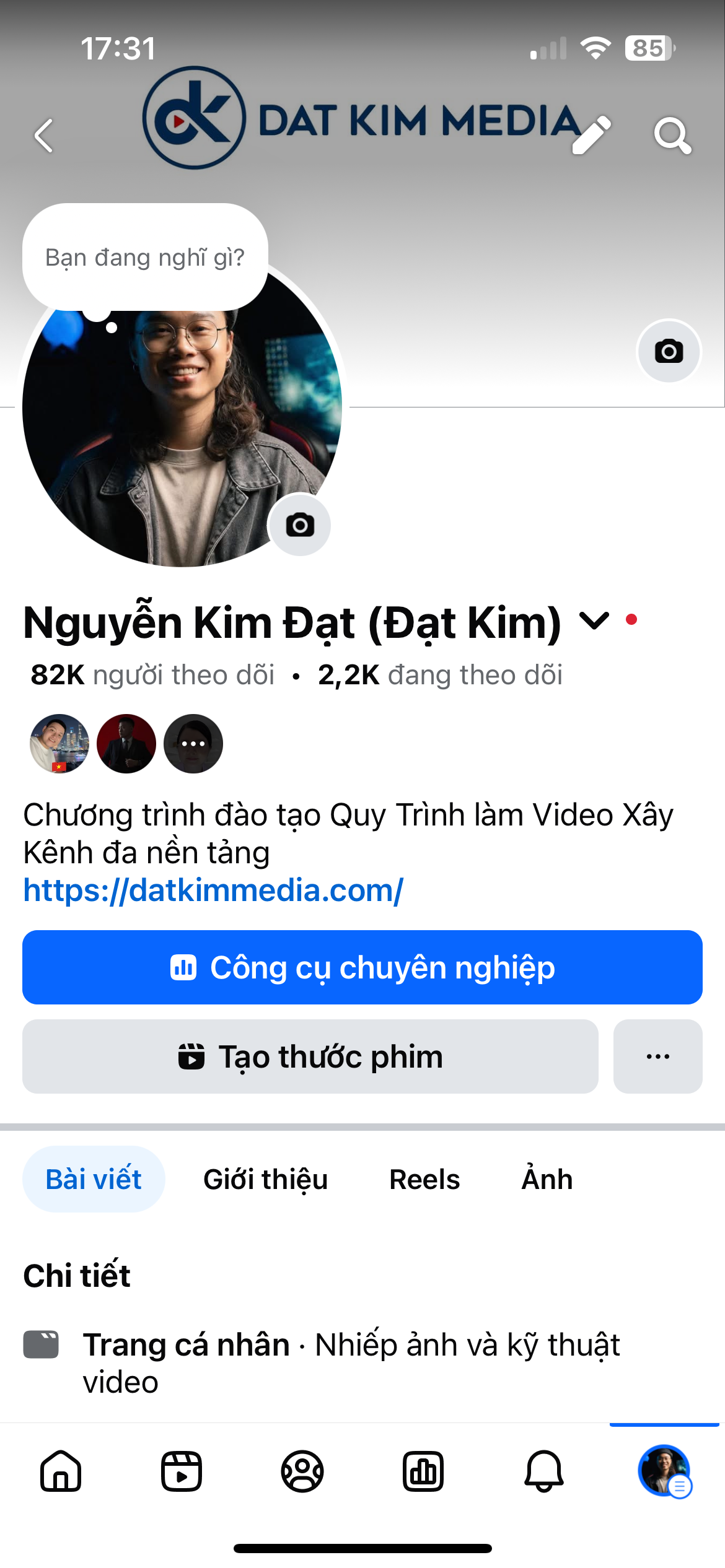725x1568 pixels.
Task: Go to the home feed tab
Action: point(61,1471)
